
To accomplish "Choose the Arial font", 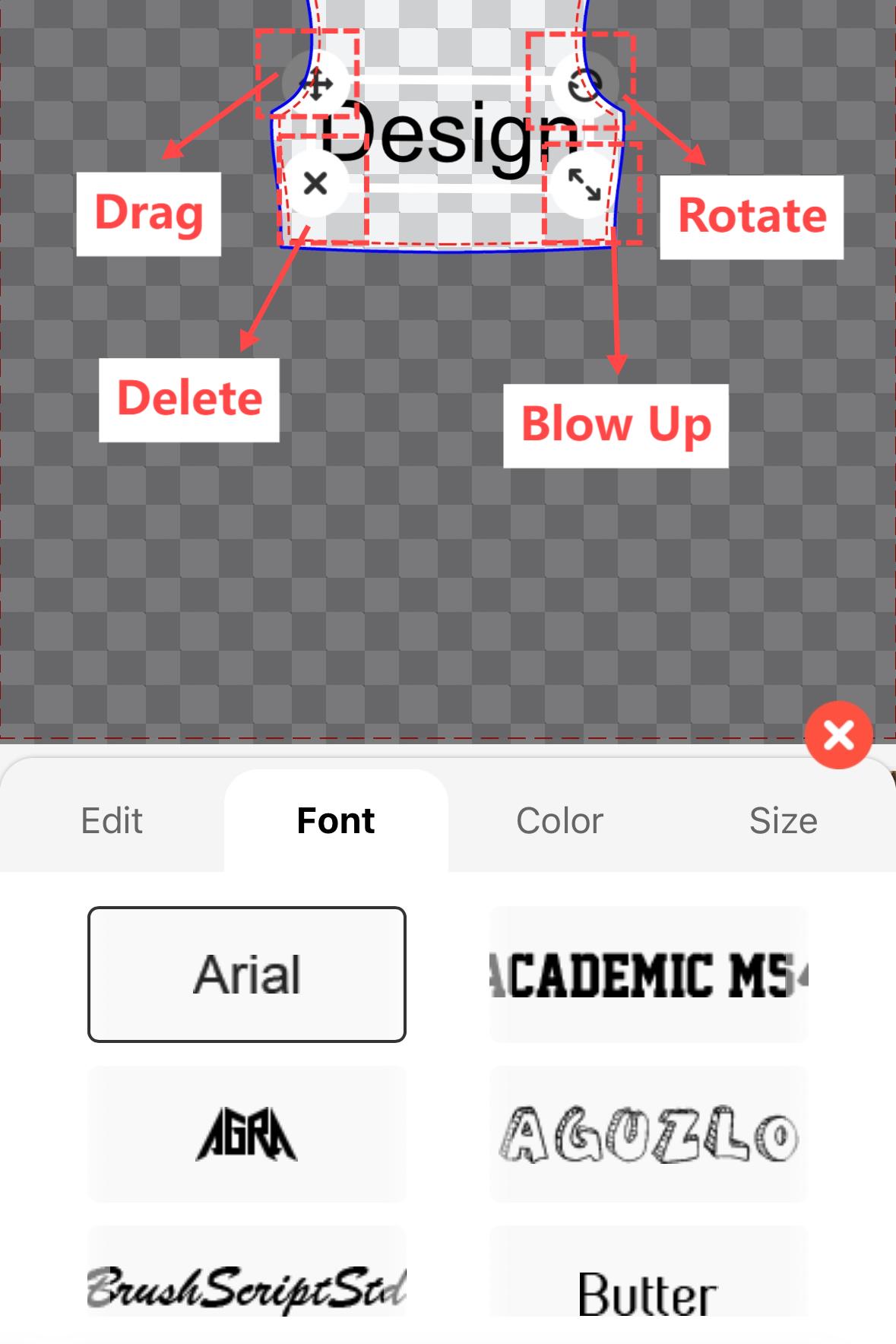I will [x=247, y=974].
